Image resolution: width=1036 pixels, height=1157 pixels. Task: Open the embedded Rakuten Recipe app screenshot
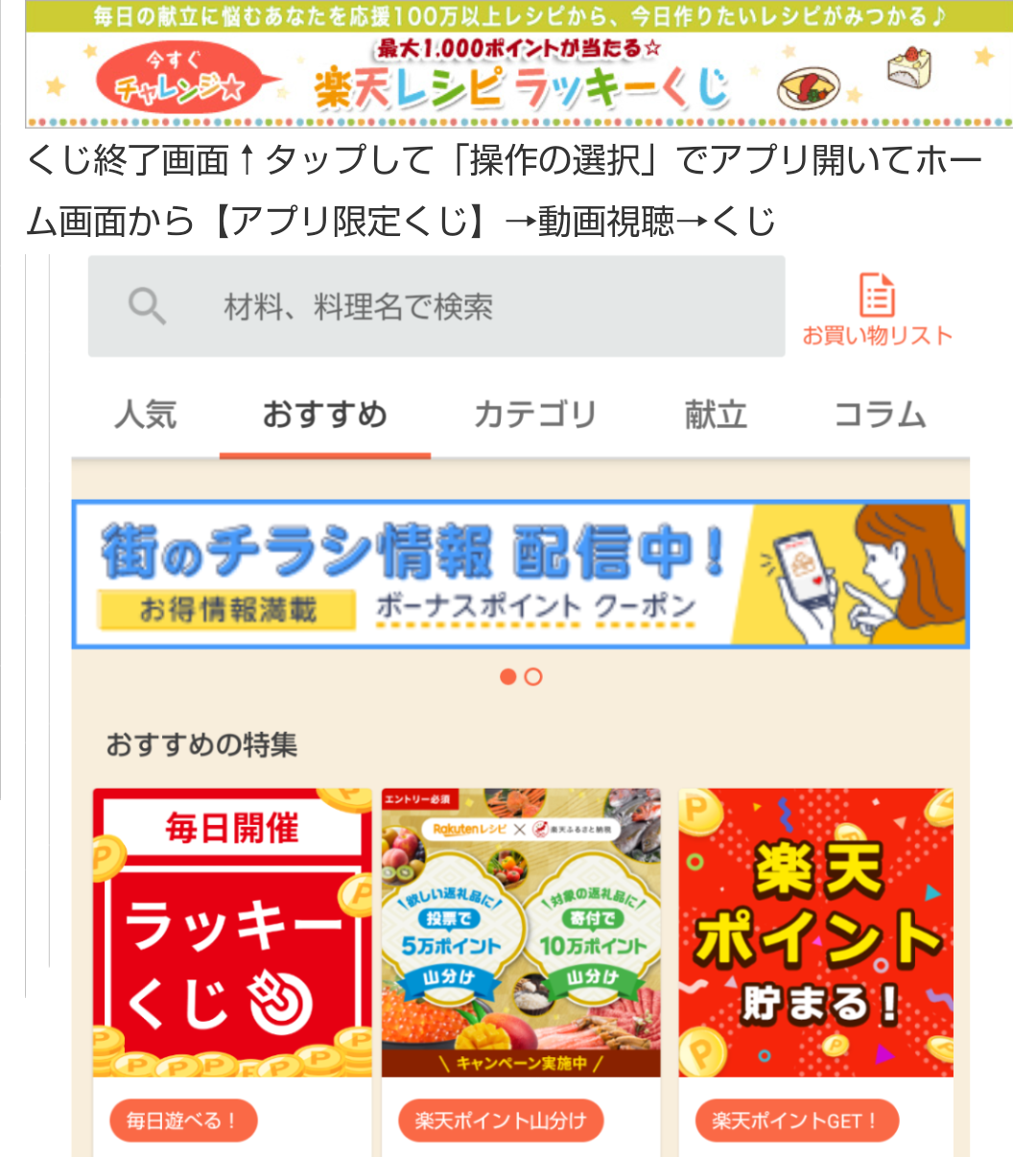[520, 705]
